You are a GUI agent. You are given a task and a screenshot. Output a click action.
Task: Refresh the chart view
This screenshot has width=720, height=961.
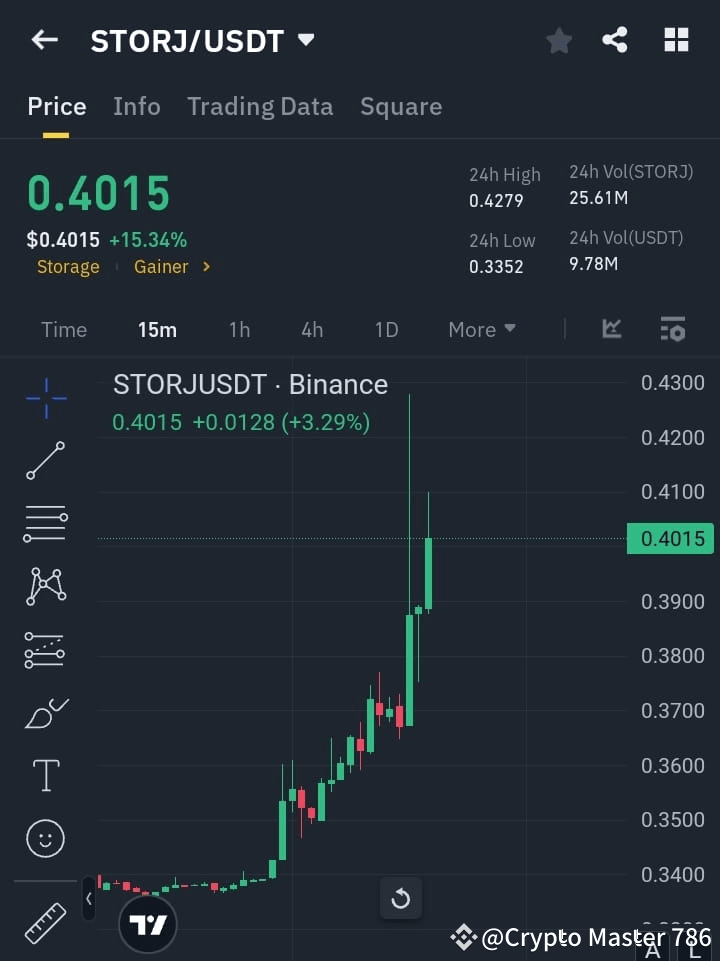pyautogui.click(x=401, y=898)
